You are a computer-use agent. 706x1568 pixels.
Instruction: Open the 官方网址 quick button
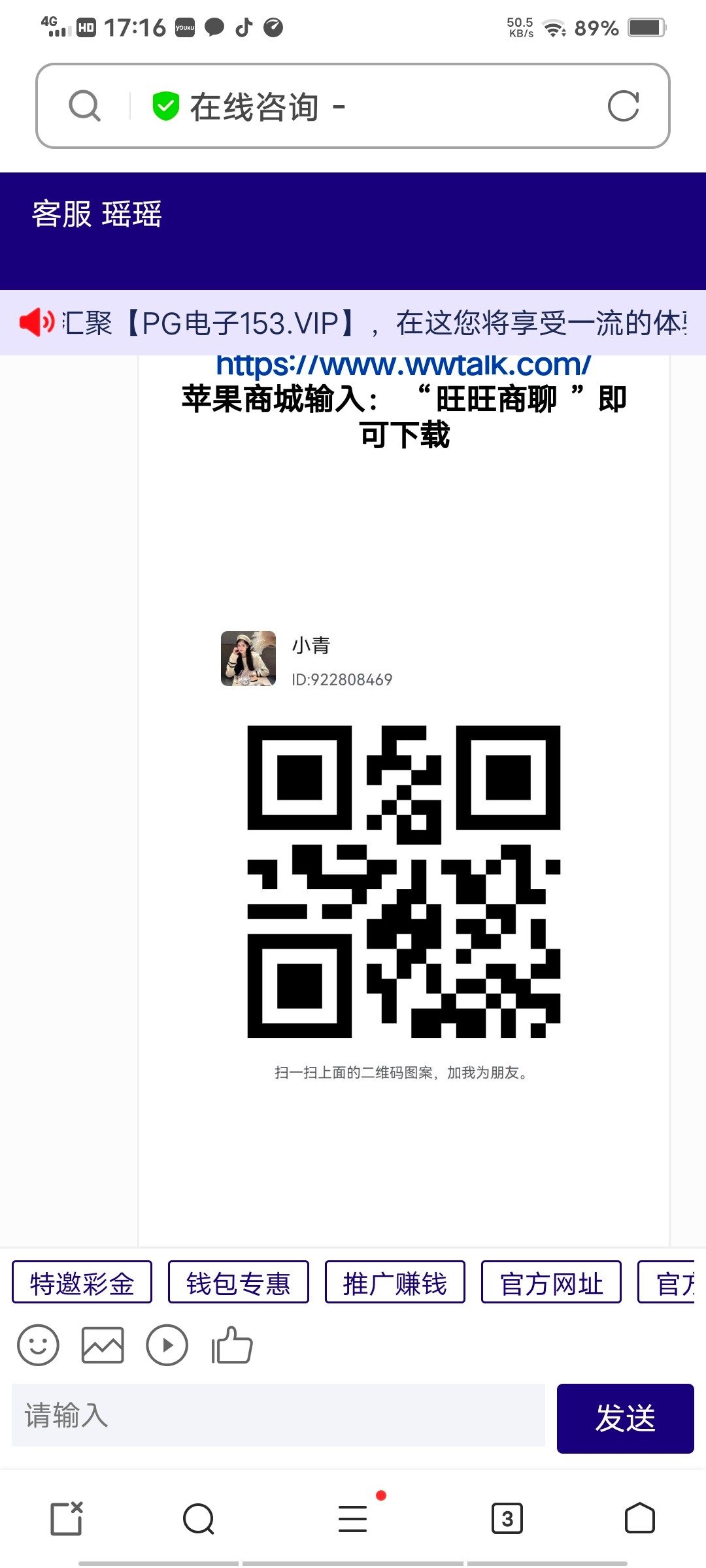coord(551,1282)
